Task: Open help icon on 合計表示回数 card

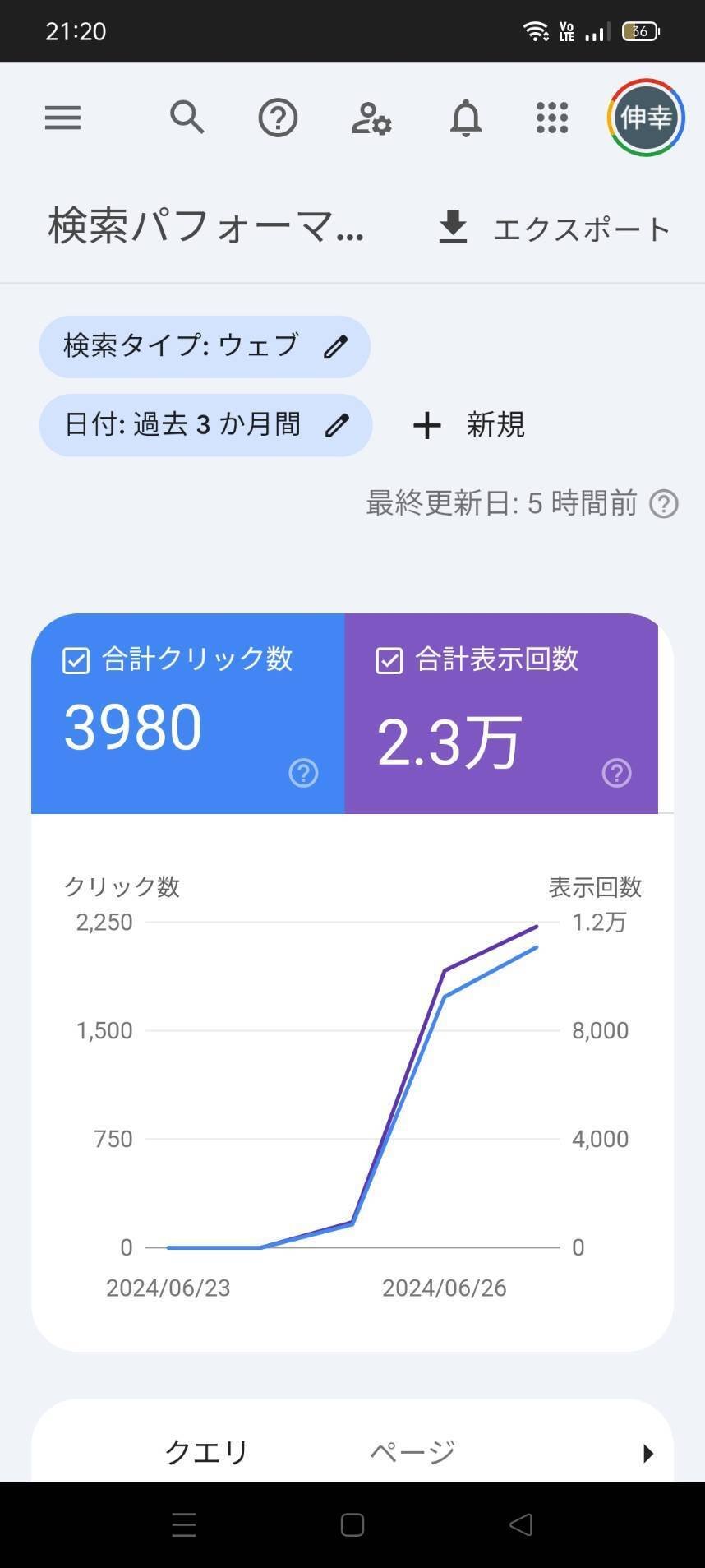Action: [616, 773]
